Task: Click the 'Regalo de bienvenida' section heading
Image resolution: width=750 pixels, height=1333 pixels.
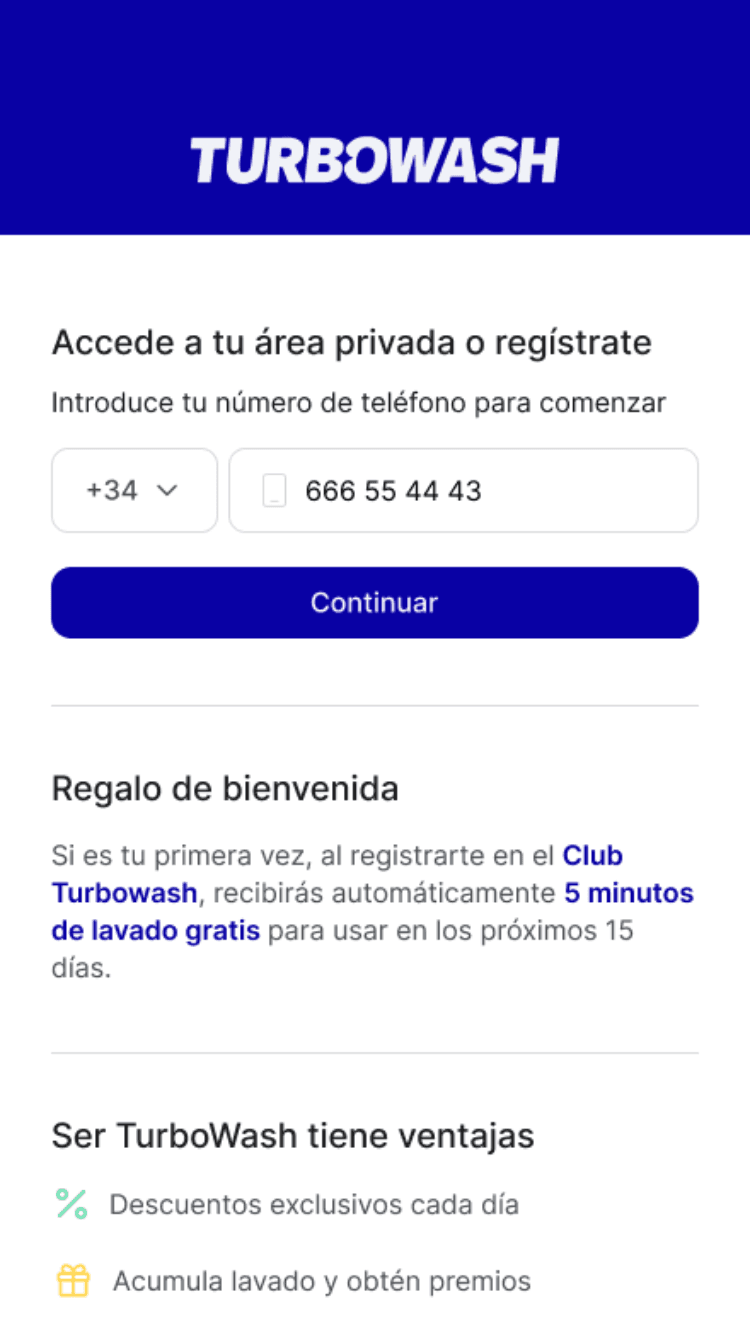Action: [224, 789]
